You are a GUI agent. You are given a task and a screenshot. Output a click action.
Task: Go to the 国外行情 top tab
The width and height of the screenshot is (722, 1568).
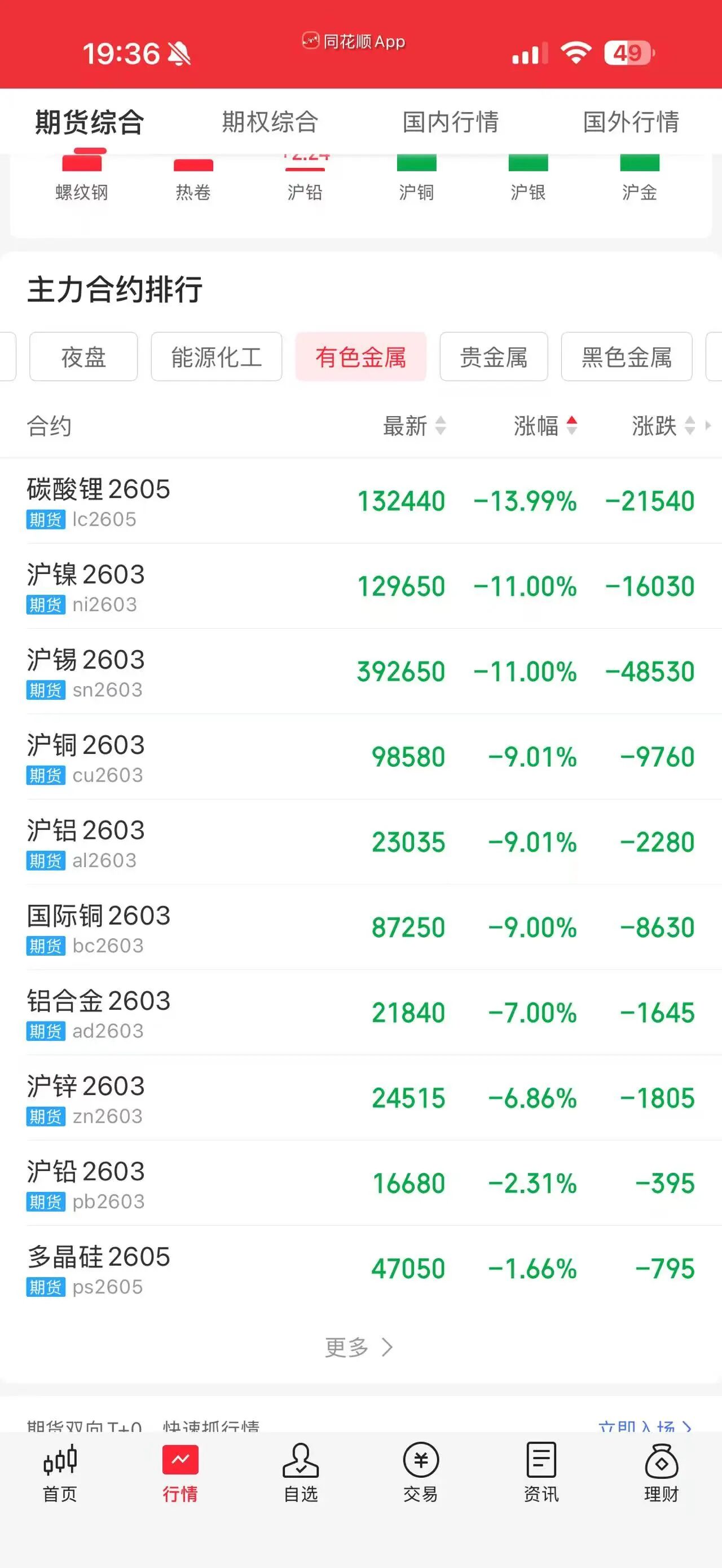(x=631, y=122)
